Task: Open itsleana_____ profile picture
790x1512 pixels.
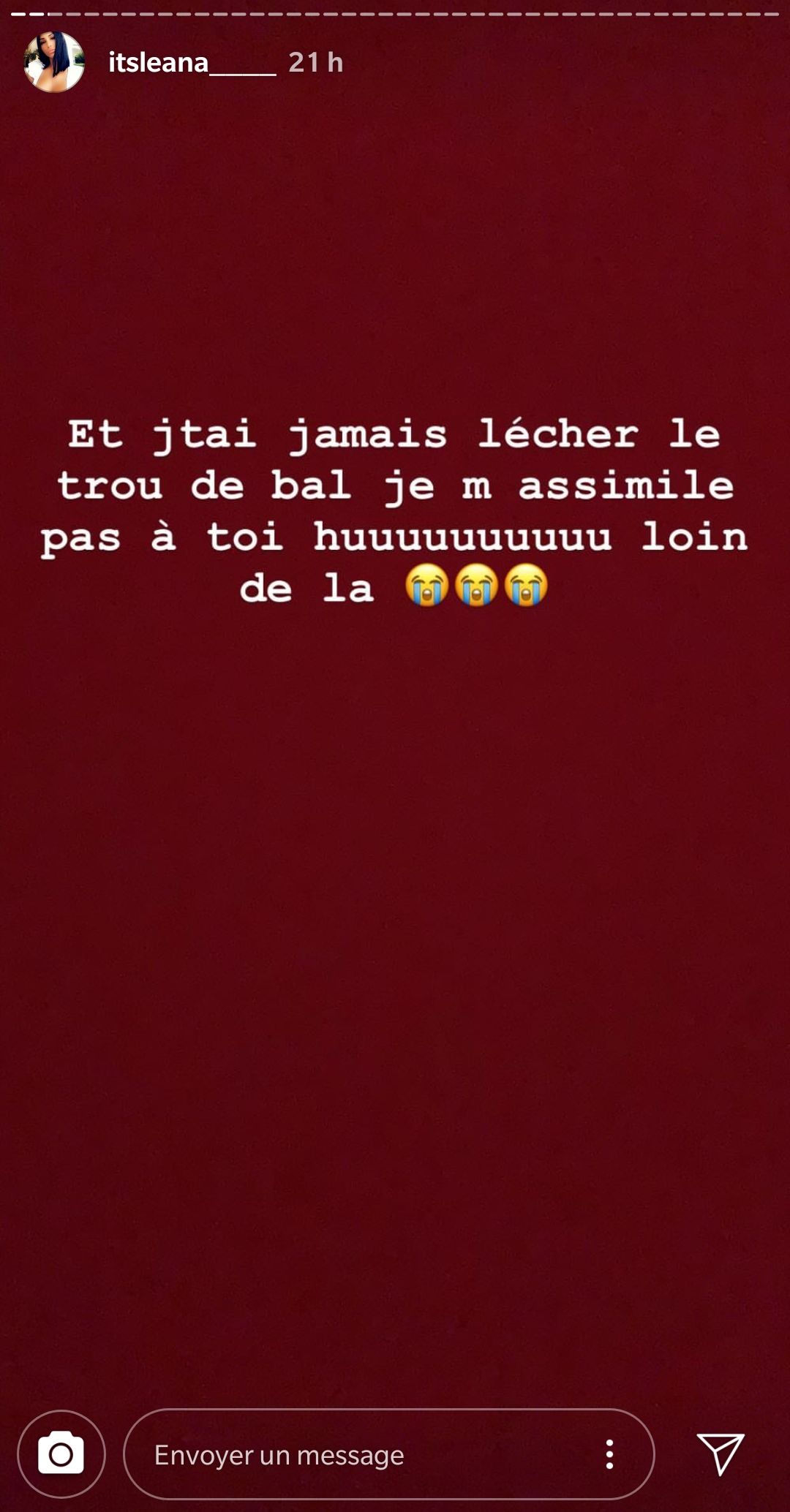Action: point(54,62)
